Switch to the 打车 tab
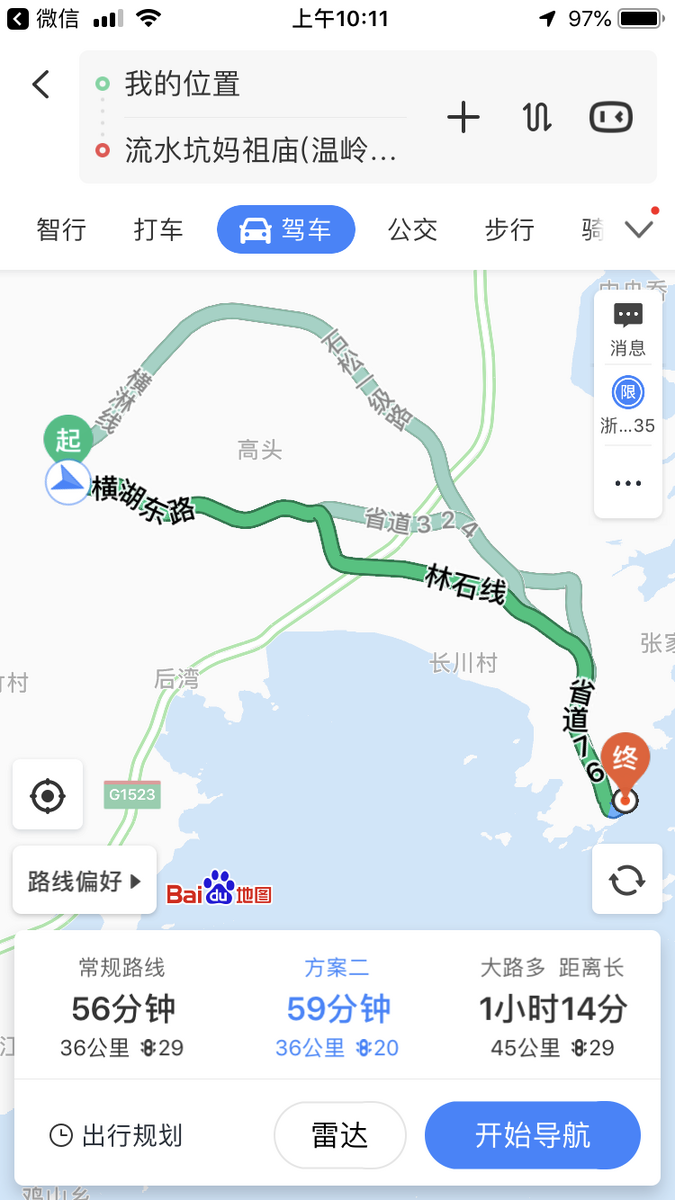 coord(159,229)
